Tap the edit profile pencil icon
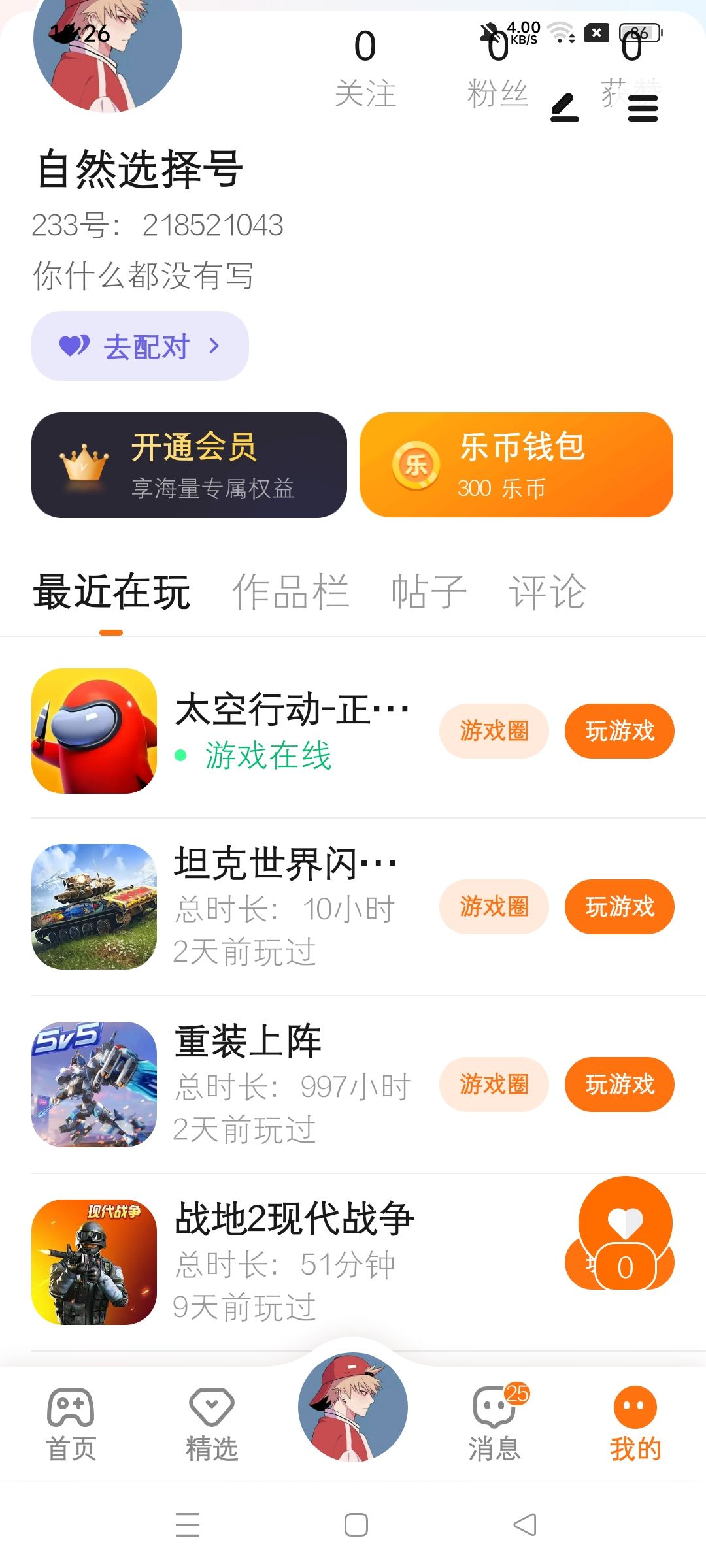The height and width of the screenshot is (1568, 706). pos(565,108)
